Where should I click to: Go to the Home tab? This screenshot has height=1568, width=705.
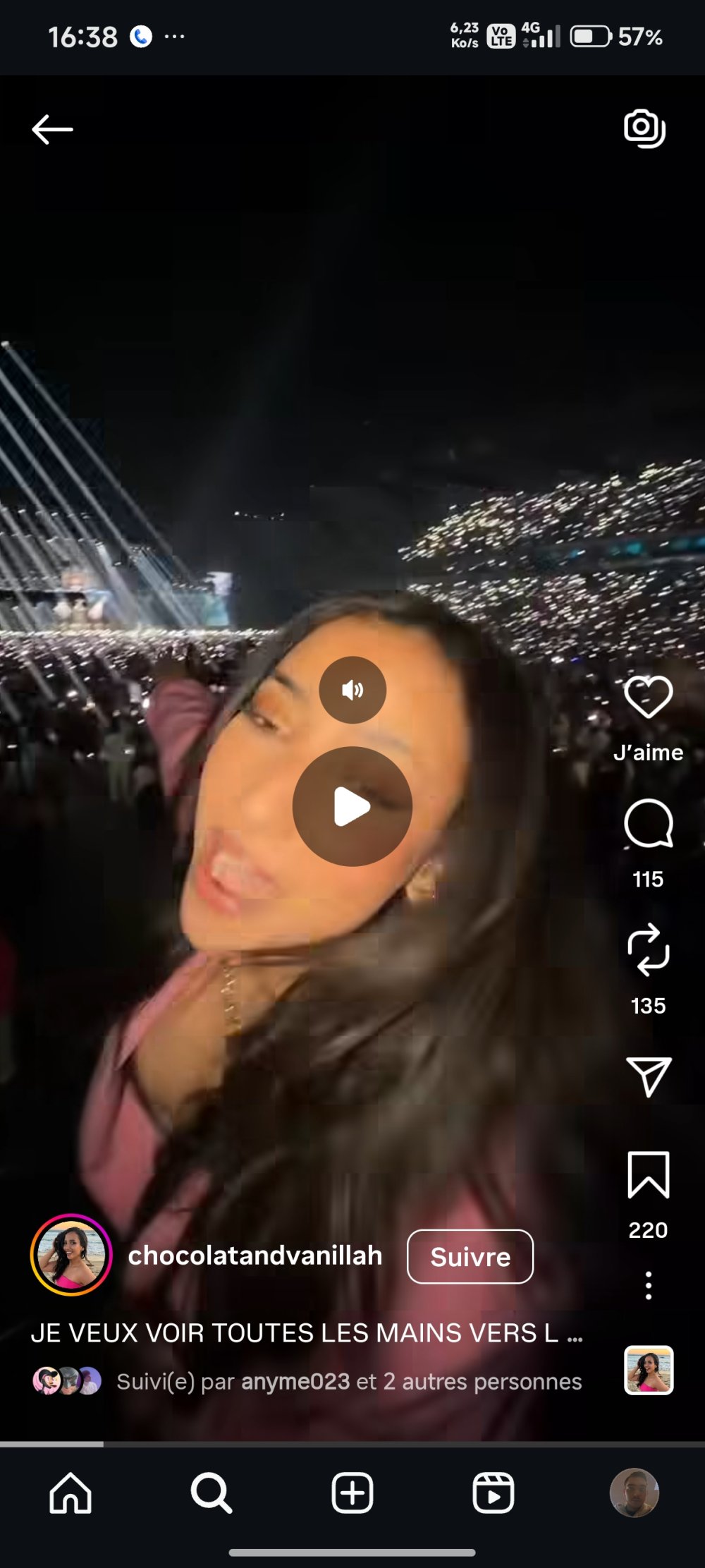click(x=70, y=1493)
